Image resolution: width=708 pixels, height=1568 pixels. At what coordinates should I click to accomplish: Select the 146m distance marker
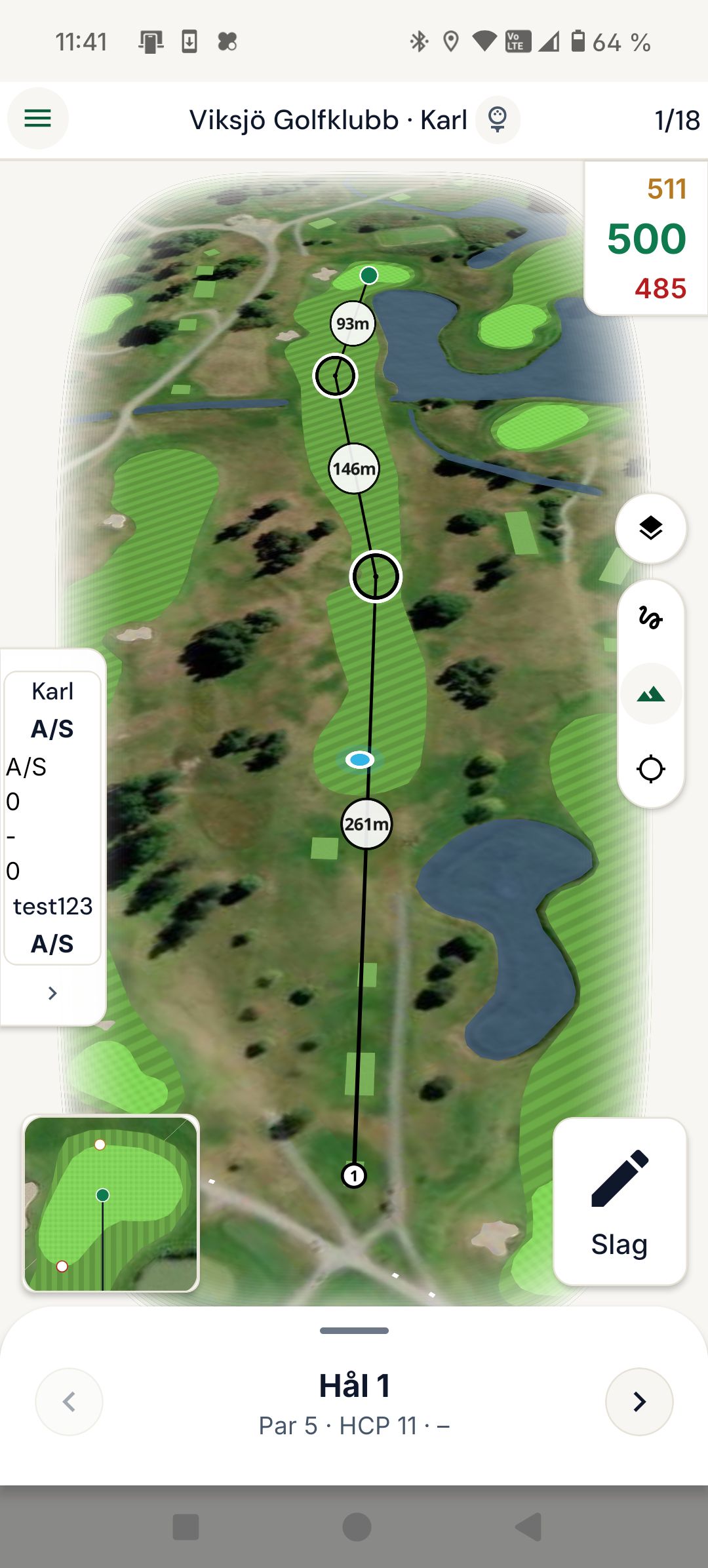pyautogui.click(x=354, y=469)
